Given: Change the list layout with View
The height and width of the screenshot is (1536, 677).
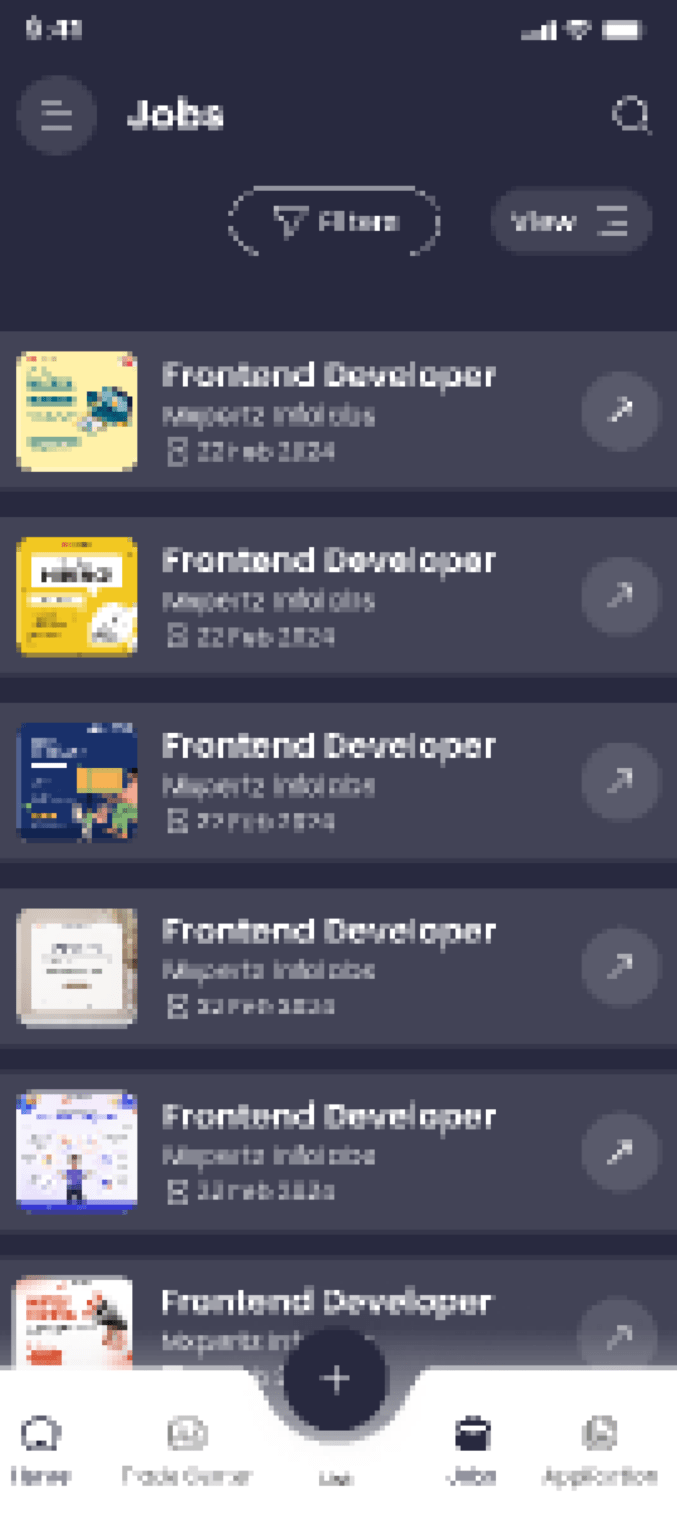Looking at the screenshot, I should (571, 221).
